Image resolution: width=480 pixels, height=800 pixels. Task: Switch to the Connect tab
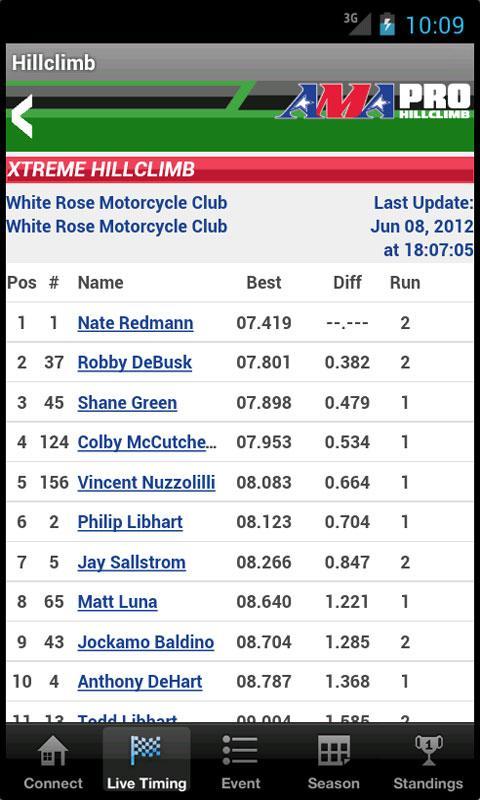53,761
